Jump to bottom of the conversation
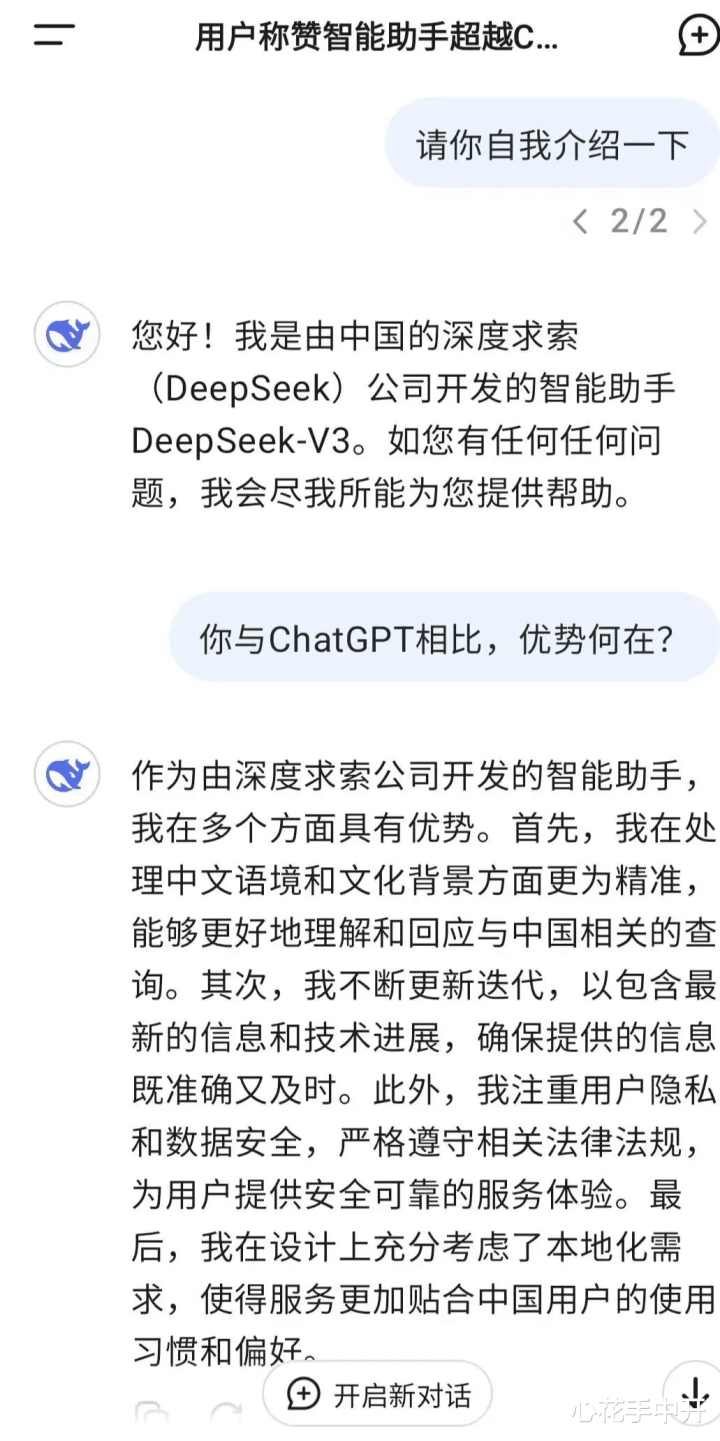 click(x=693, y=1393)
